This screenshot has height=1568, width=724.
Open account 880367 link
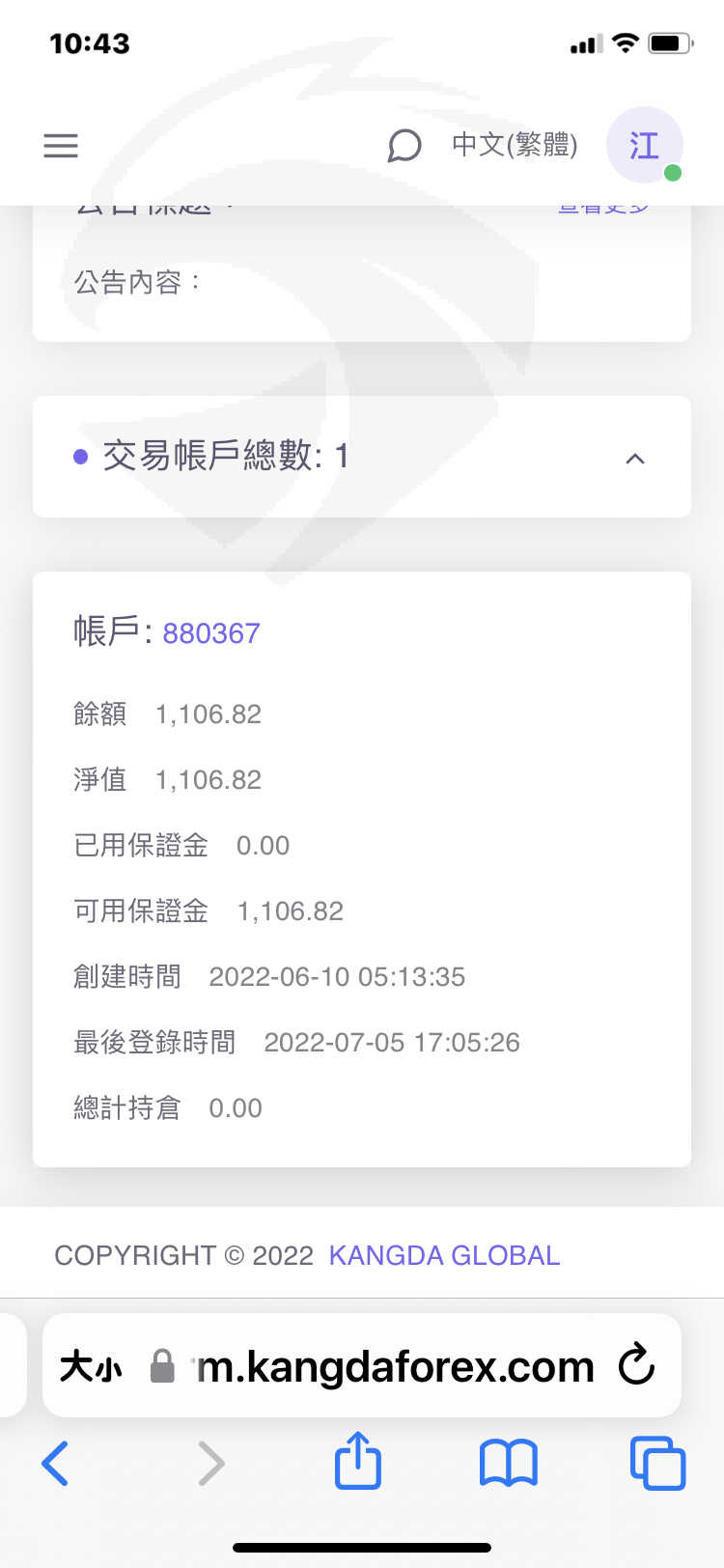(x=211, y=633)
